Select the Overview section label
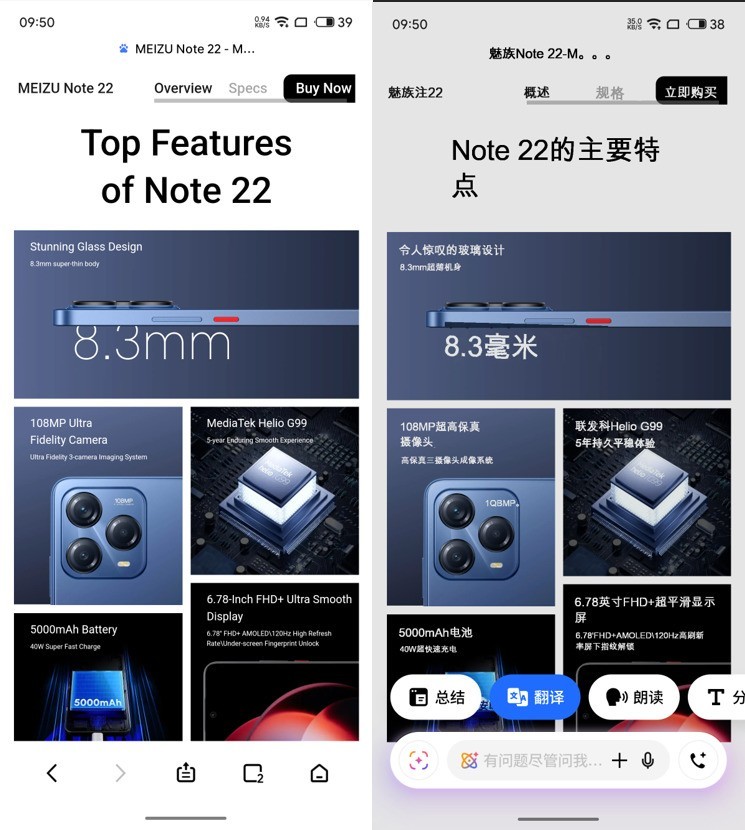Screen dimensions: 745x830 [183, 88]
